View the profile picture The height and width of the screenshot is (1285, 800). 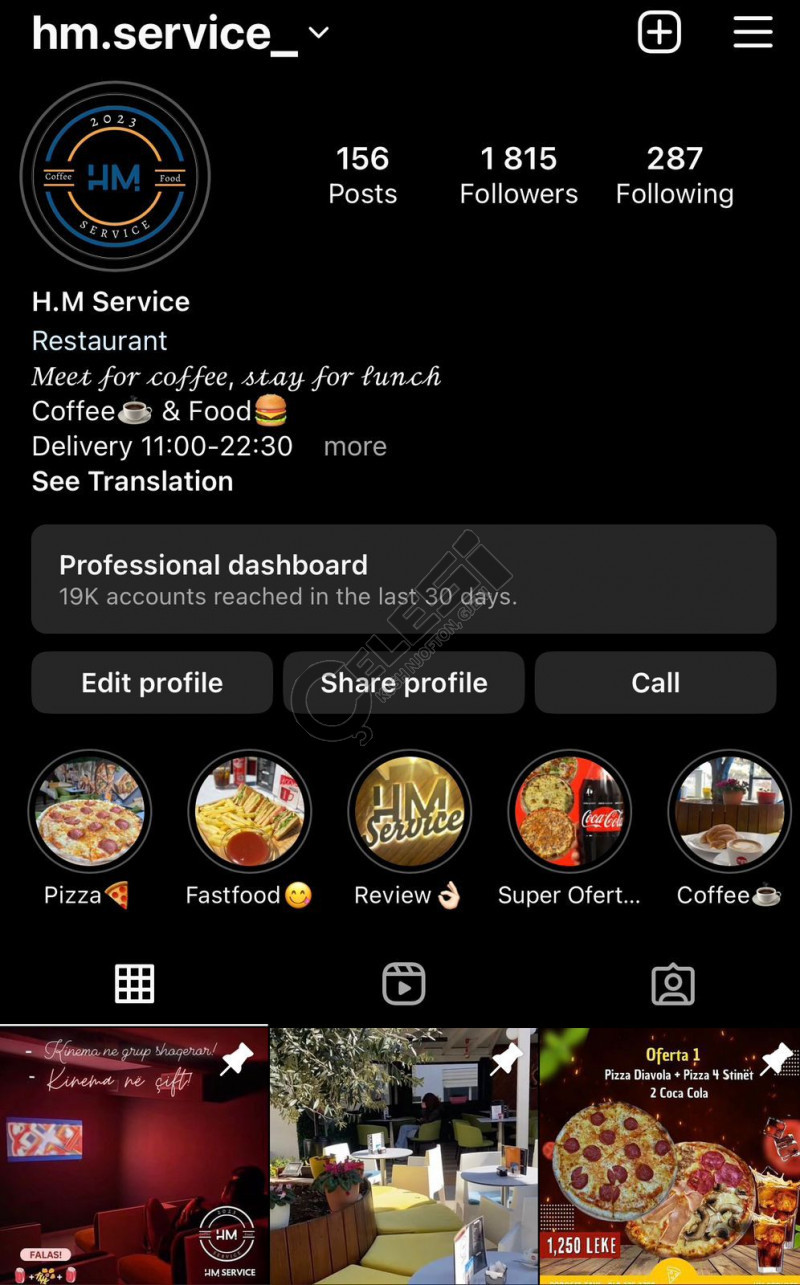point(115,177)
